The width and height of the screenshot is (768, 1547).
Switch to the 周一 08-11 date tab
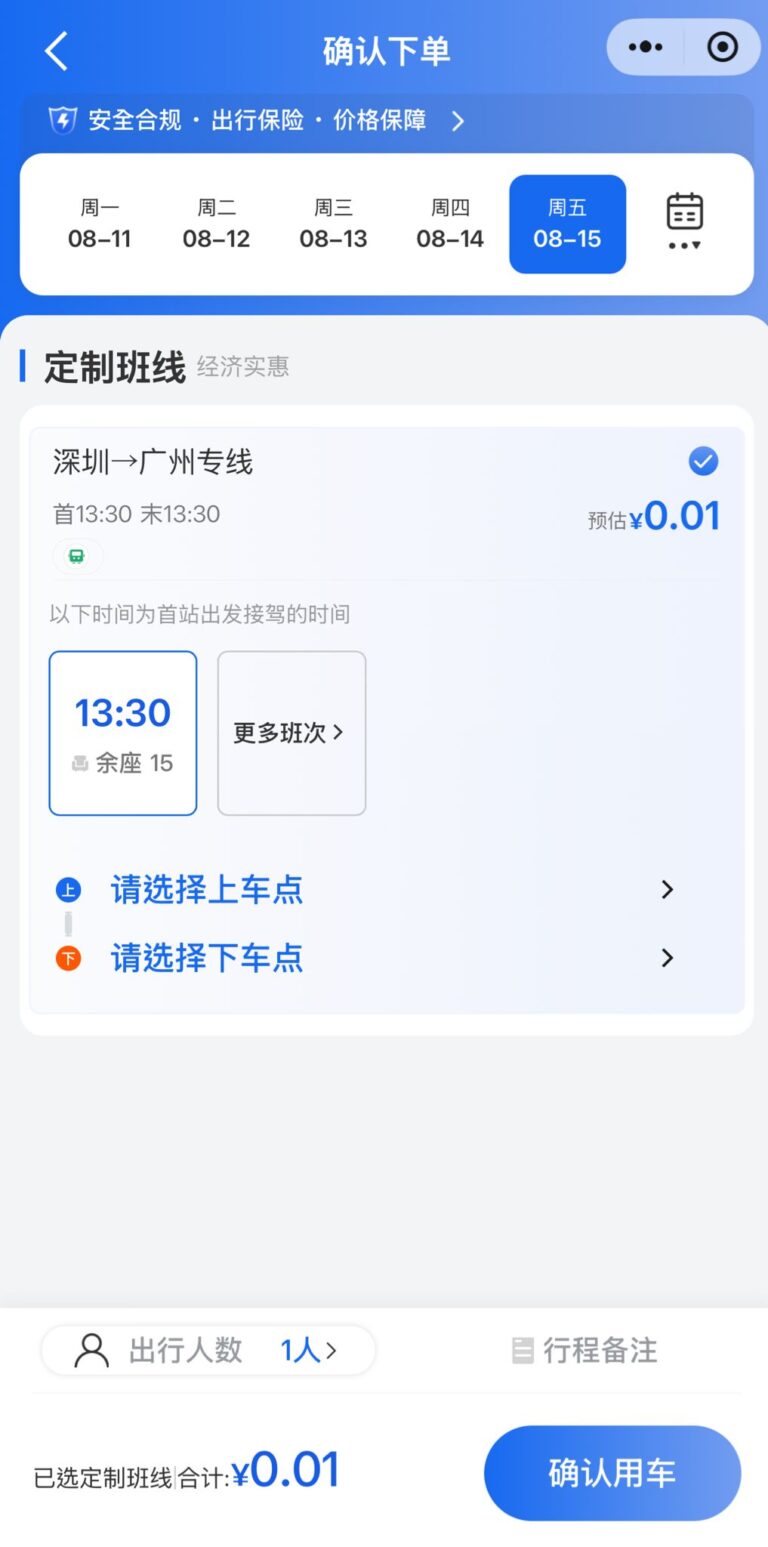(x=98, y=223)
